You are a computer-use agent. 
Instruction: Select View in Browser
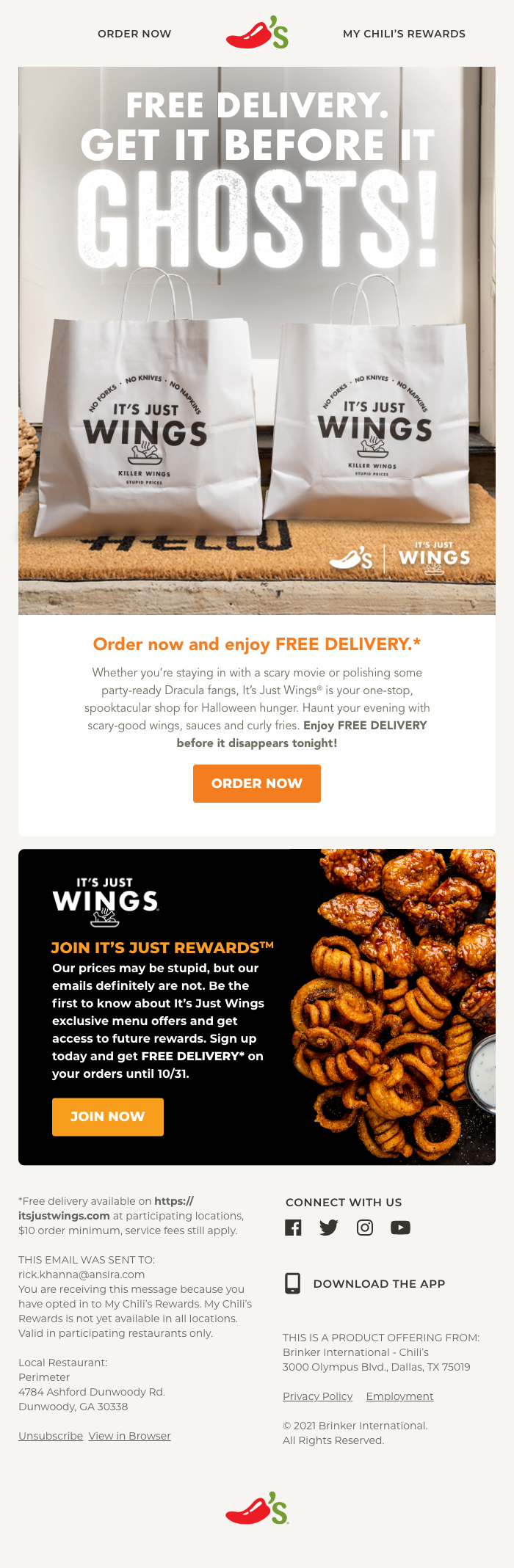tap(129, 1436)
